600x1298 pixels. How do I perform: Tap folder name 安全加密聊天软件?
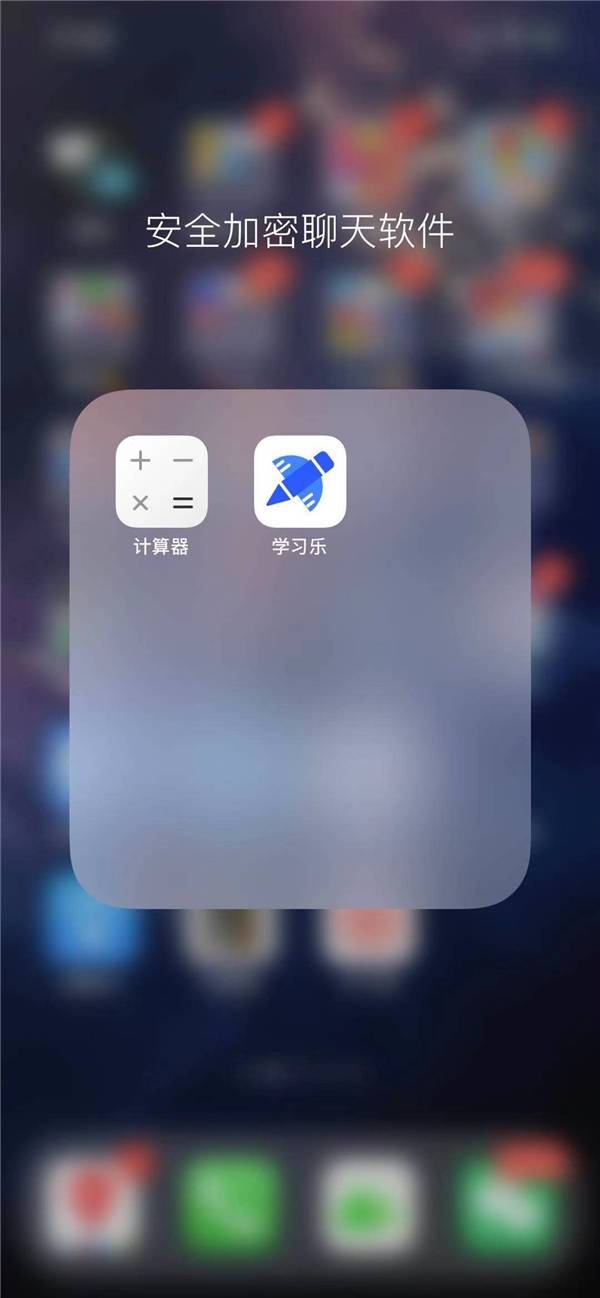click(300, 231)
